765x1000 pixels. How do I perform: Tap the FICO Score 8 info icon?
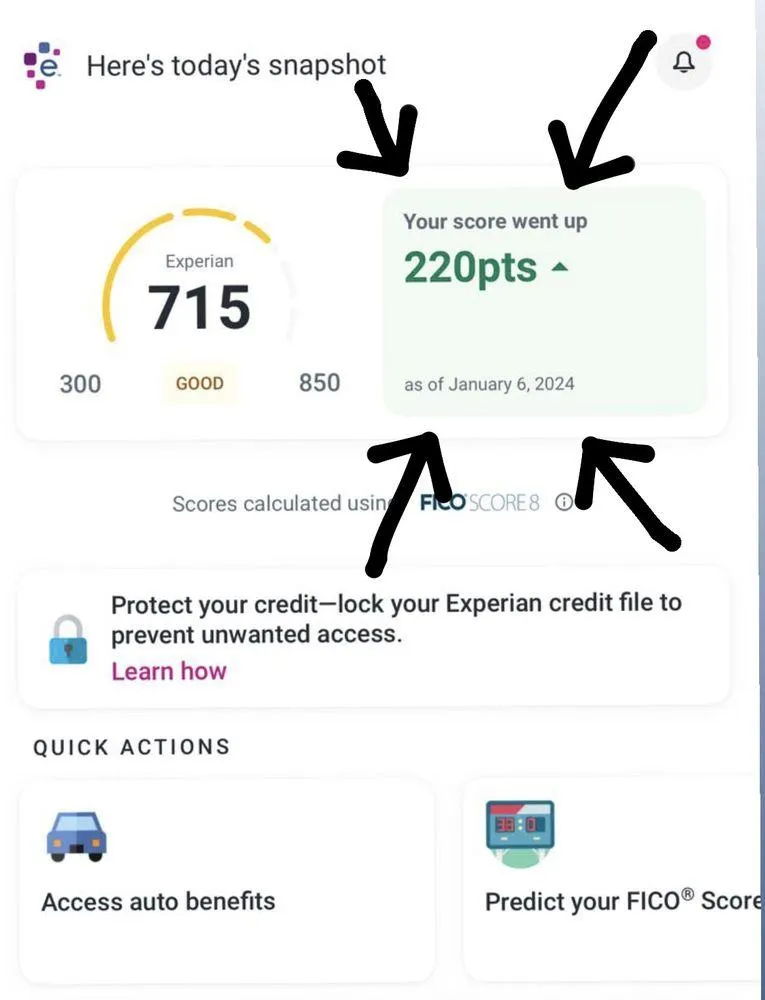pyautogui.click(x=564, y=503)
